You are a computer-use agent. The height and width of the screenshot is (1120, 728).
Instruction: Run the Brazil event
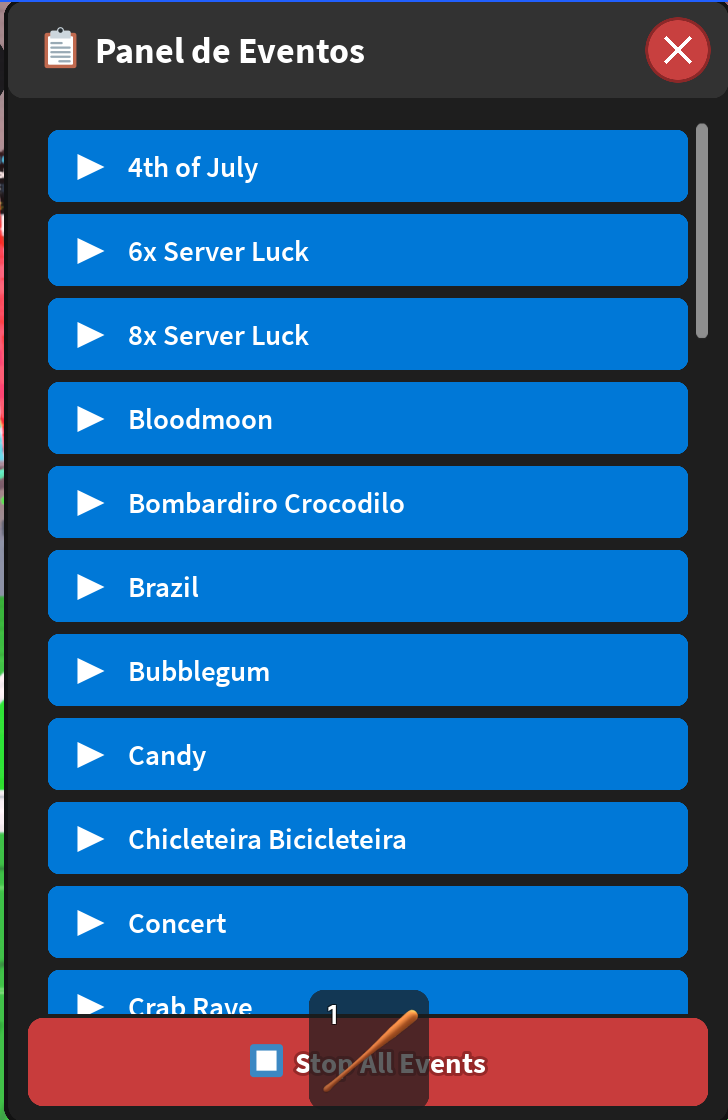click(367, 587)
